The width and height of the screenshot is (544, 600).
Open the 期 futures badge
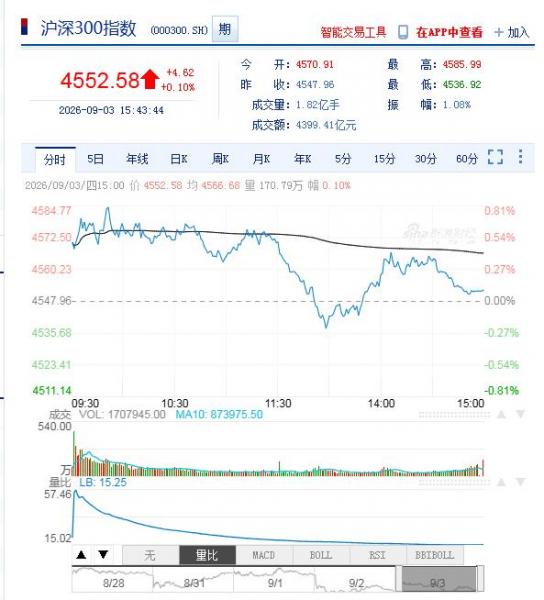pos(225,29)
